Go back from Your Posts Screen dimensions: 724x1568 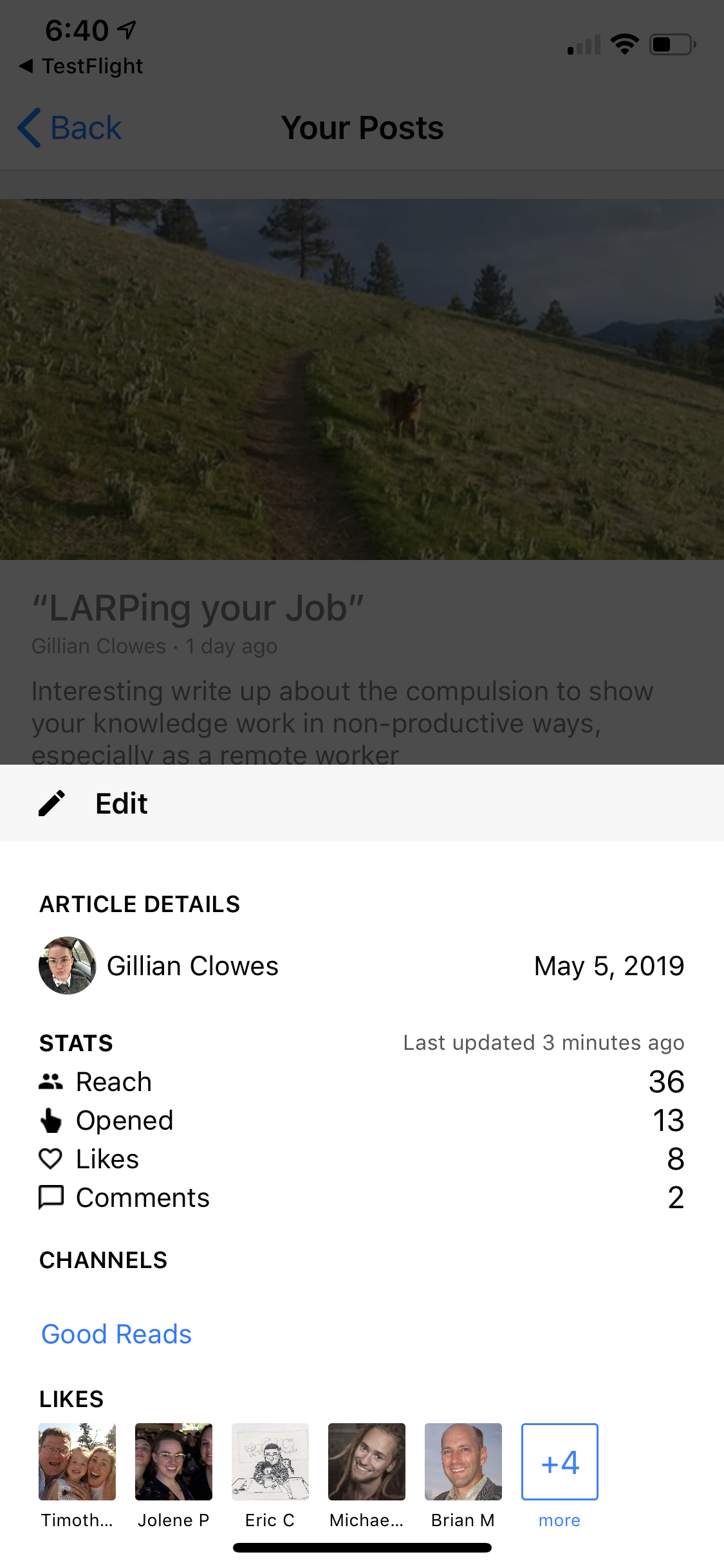tap(70, 127)
